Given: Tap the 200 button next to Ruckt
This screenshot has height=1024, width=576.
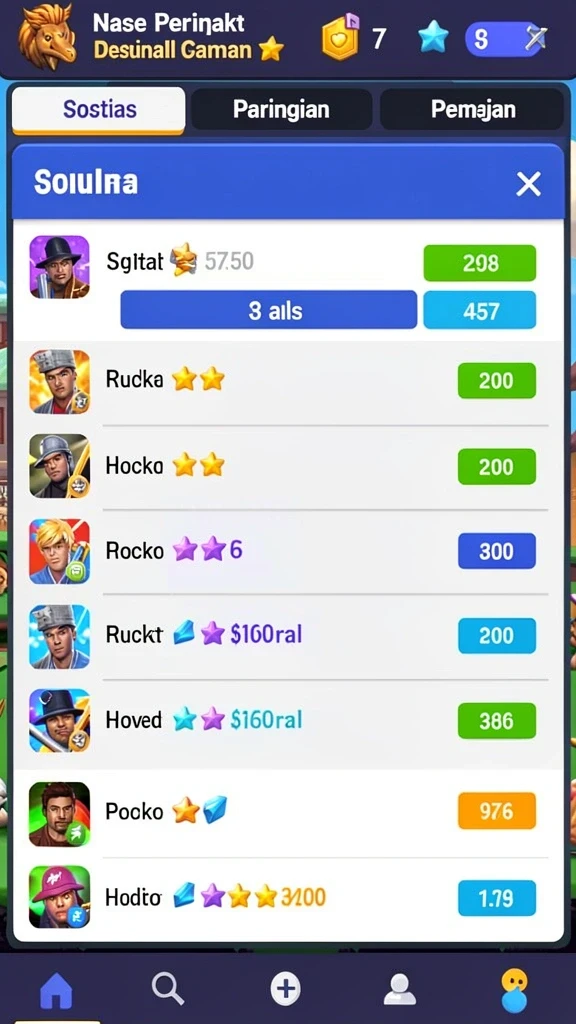Looking at the screenshot, I should (496, 635).
